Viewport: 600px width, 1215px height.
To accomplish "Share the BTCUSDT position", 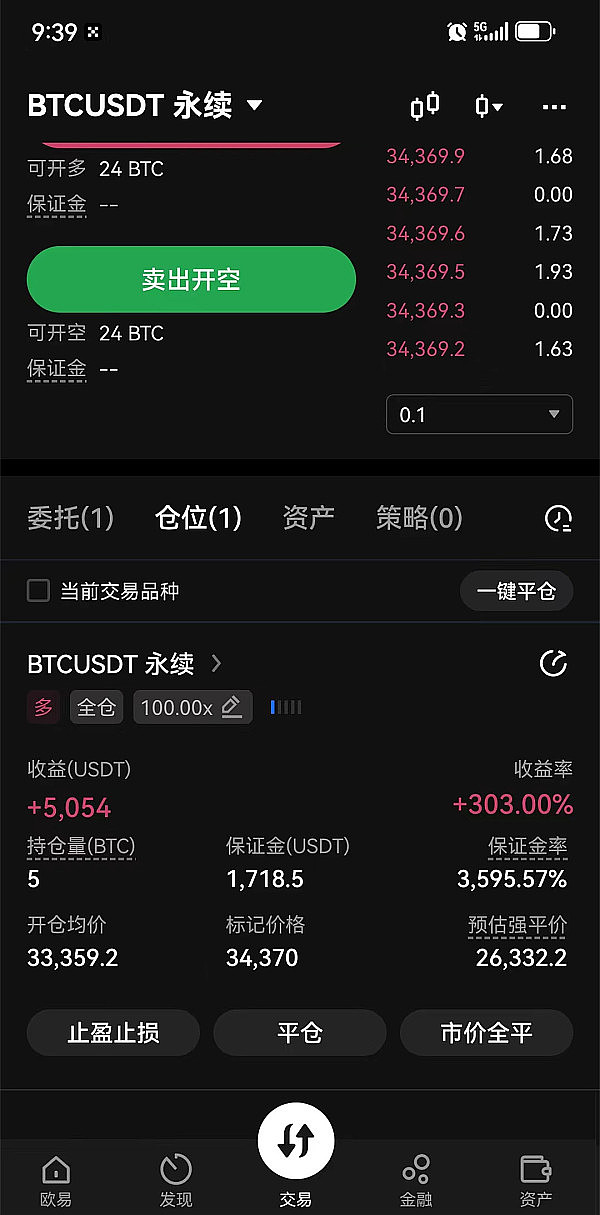I will click(x=553, y=663).
